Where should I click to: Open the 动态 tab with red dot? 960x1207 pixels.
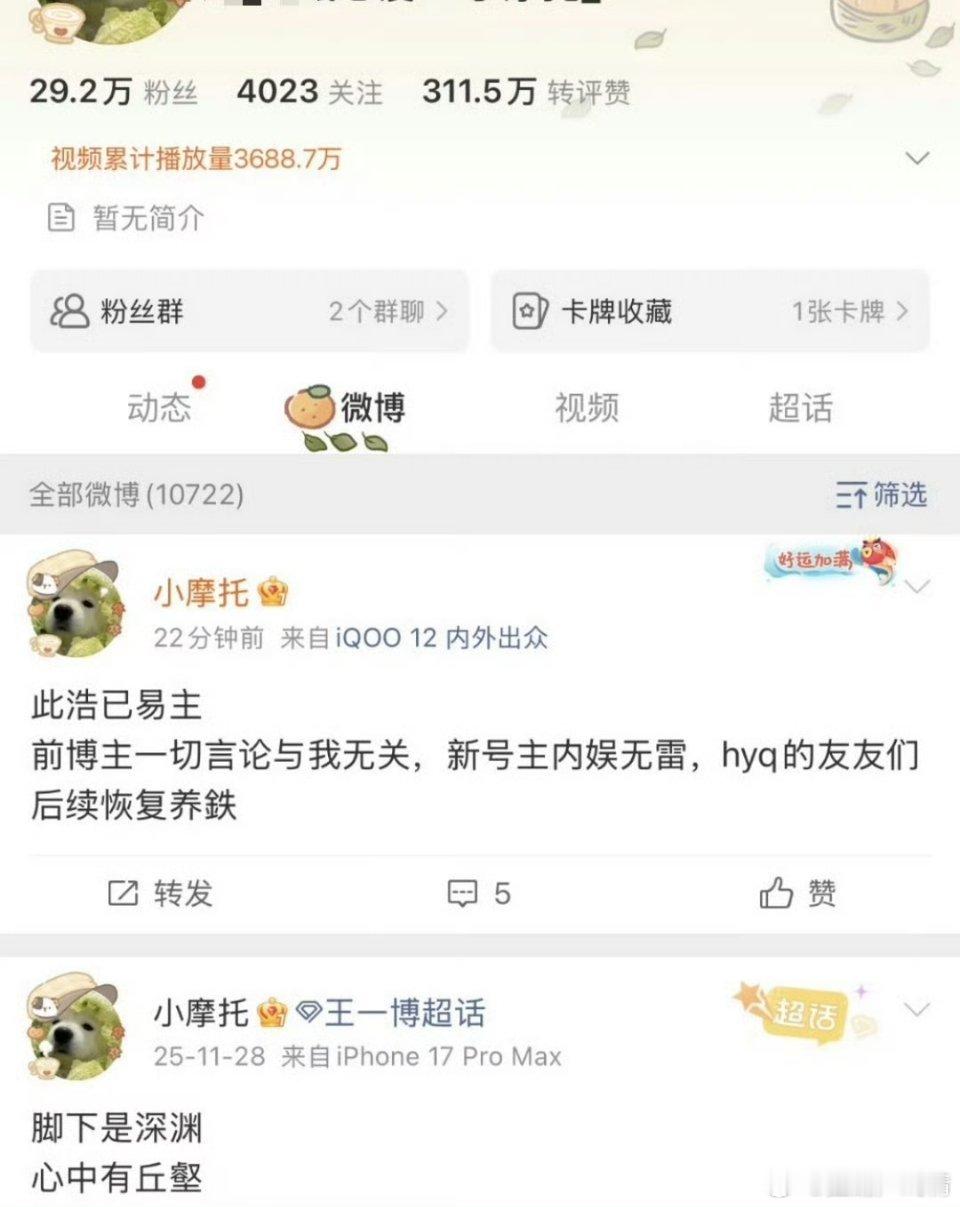[x=160, y=407]
